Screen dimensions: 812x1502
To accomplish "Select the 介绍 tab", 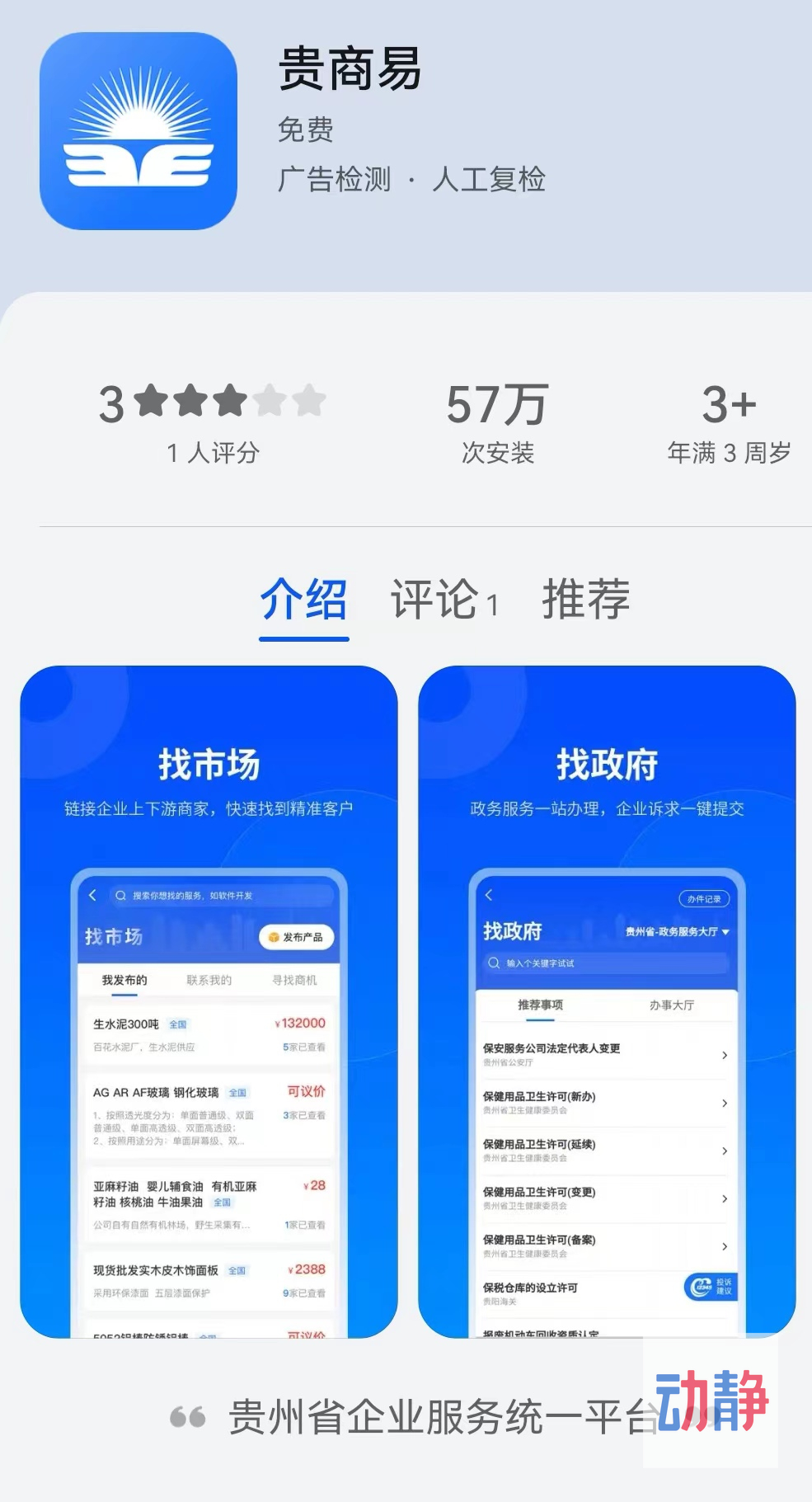I will (x=303, y=600).
